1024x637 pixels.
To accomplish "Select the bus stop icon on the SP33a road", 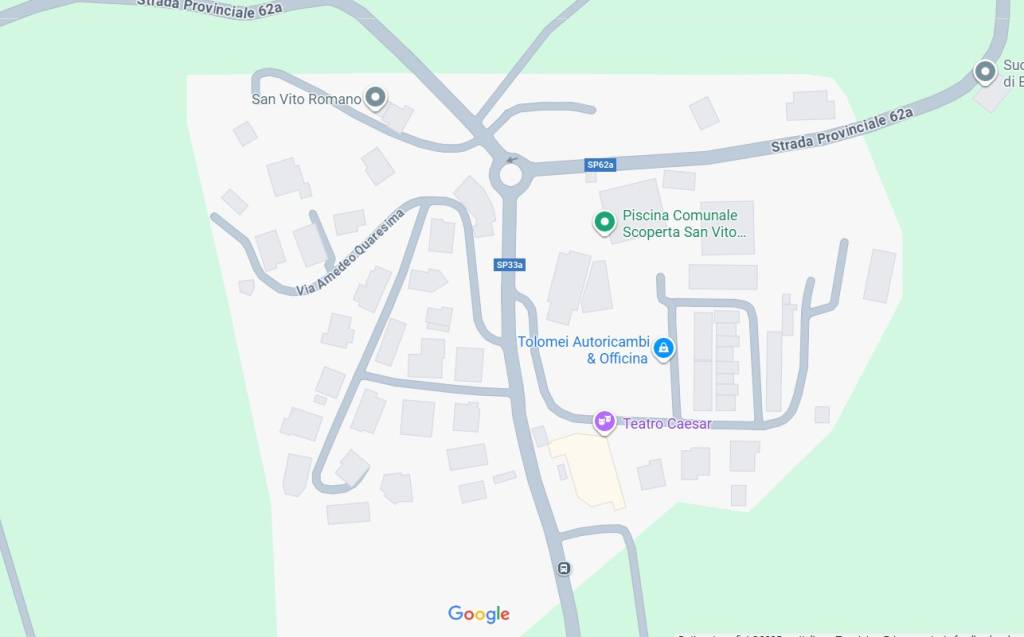I will click(564, 568).
